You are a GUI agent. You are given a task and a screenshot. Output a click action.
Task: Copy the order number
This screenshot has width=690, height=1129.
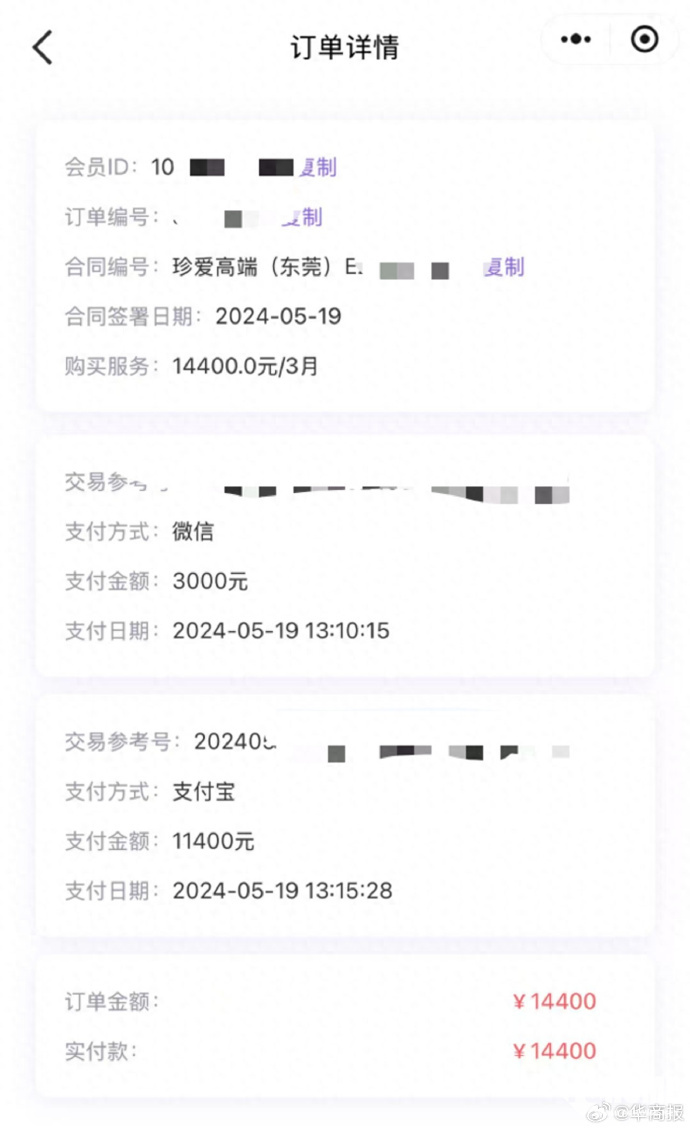pyautogui.click(x=303, y=217)
